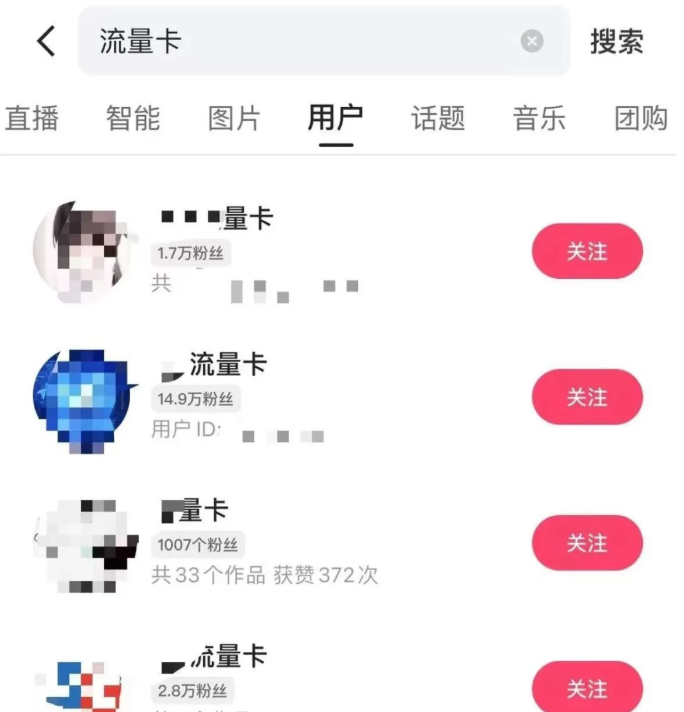
Task: Switch to the 智能 tab
Action: click(133, 118)
